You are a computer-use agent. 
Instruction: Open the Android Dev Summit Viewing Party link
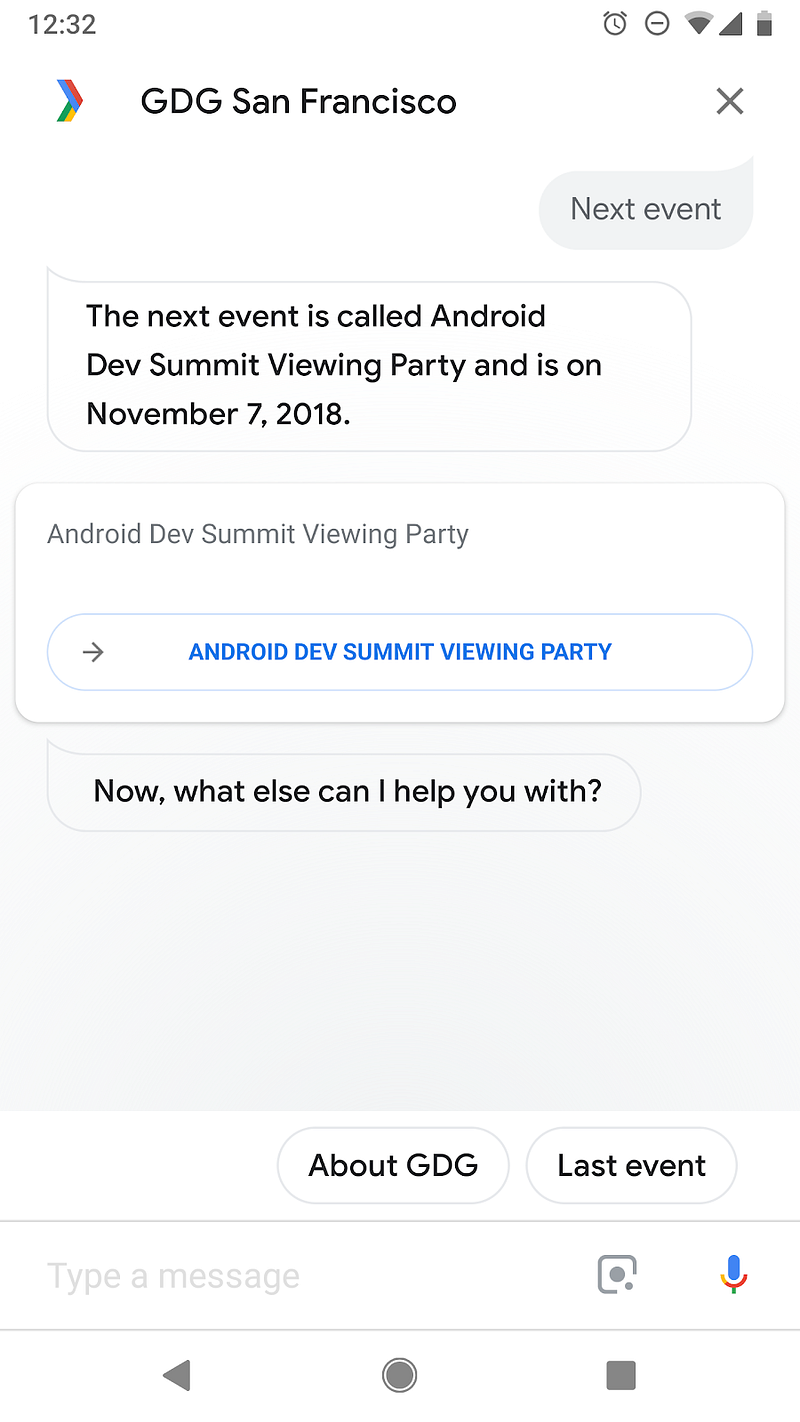(x=400, y=652)
